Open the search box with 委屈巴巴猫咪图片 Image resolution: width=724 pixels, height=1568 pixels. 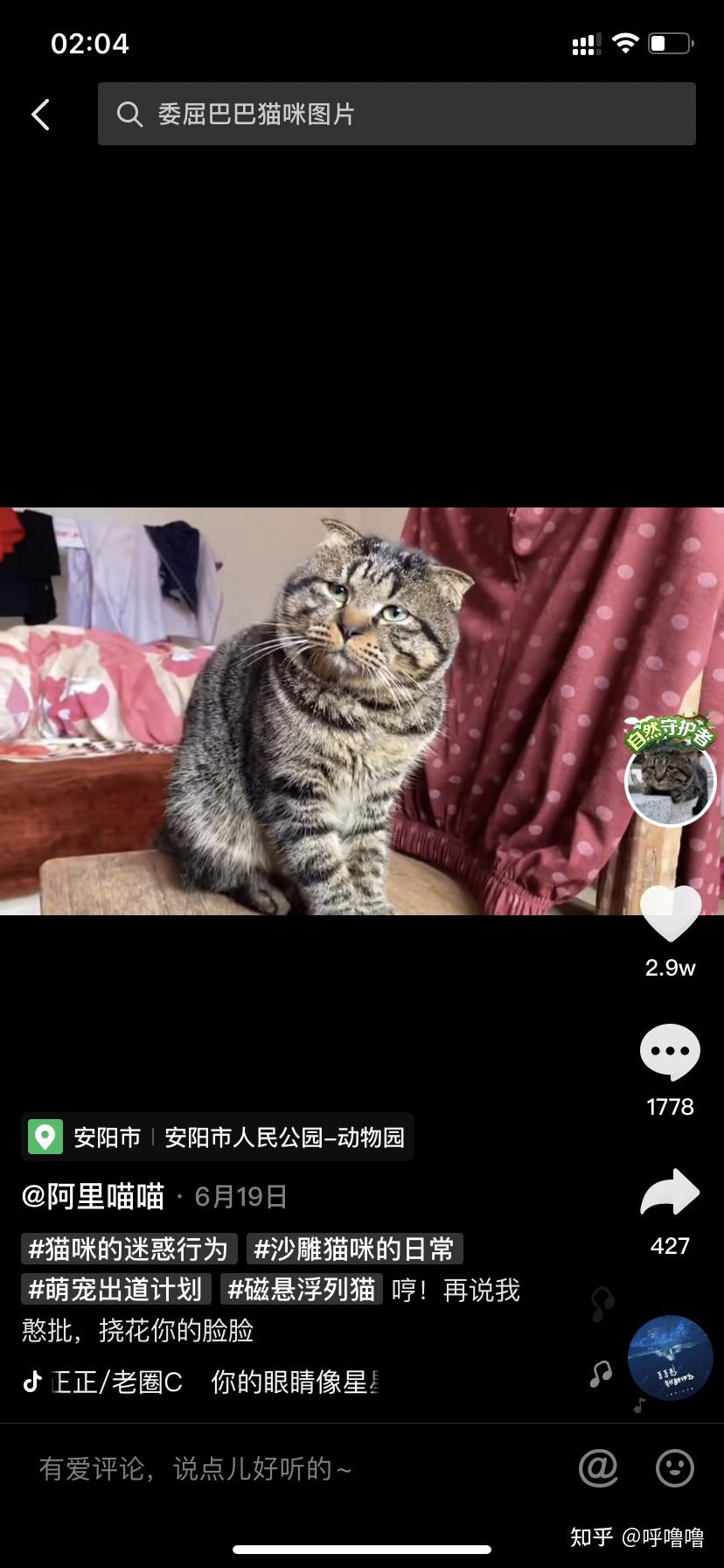click(397, 115)
